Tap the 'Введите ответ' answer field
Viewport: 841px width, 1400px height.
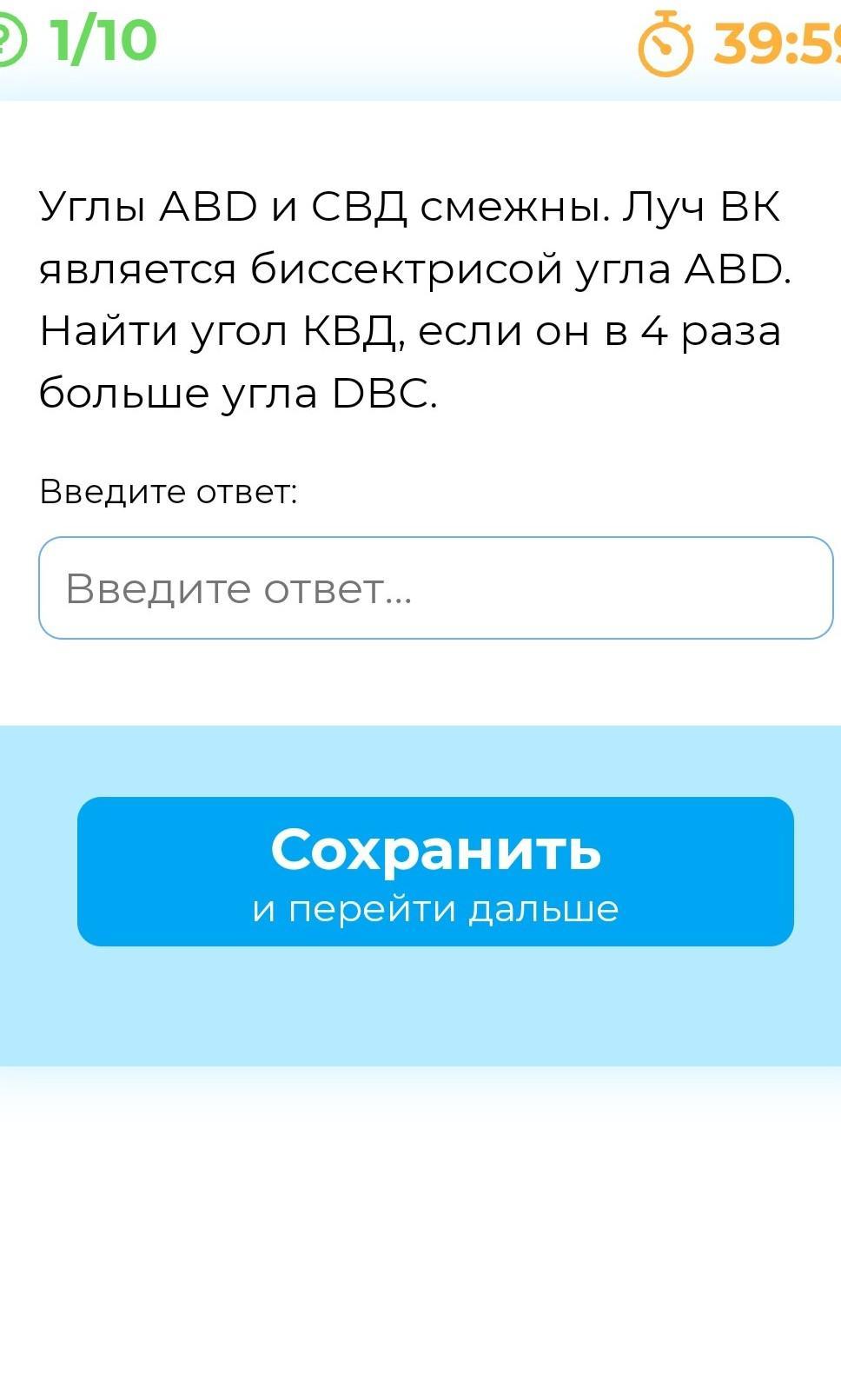(435, 588)
